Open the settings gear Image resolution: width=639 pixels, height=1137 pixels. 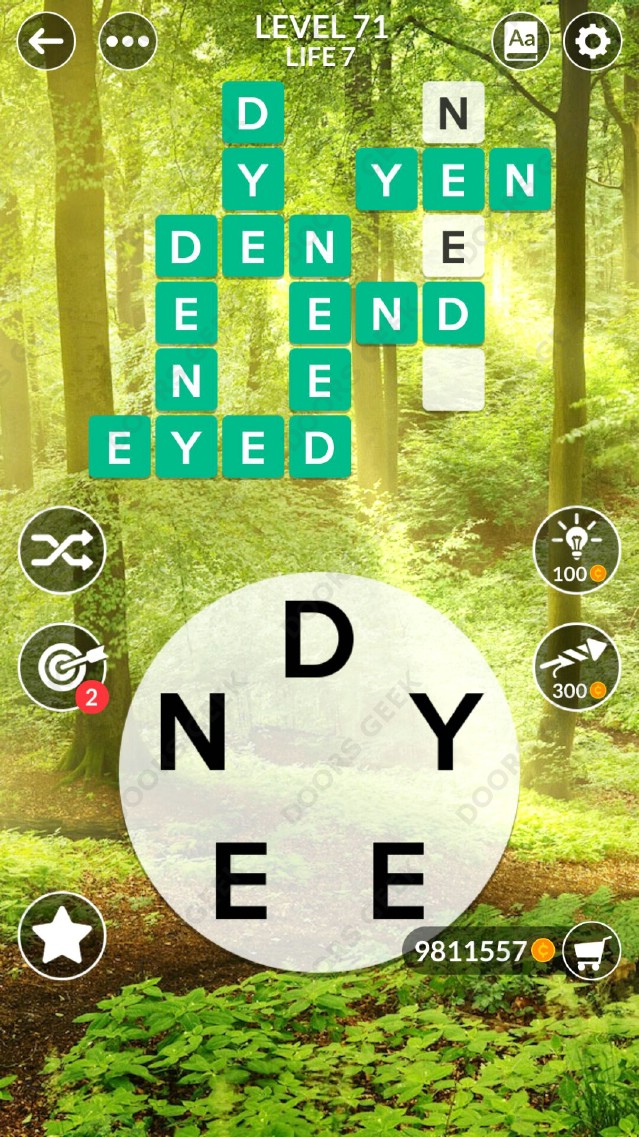click(x=592, y=41)
